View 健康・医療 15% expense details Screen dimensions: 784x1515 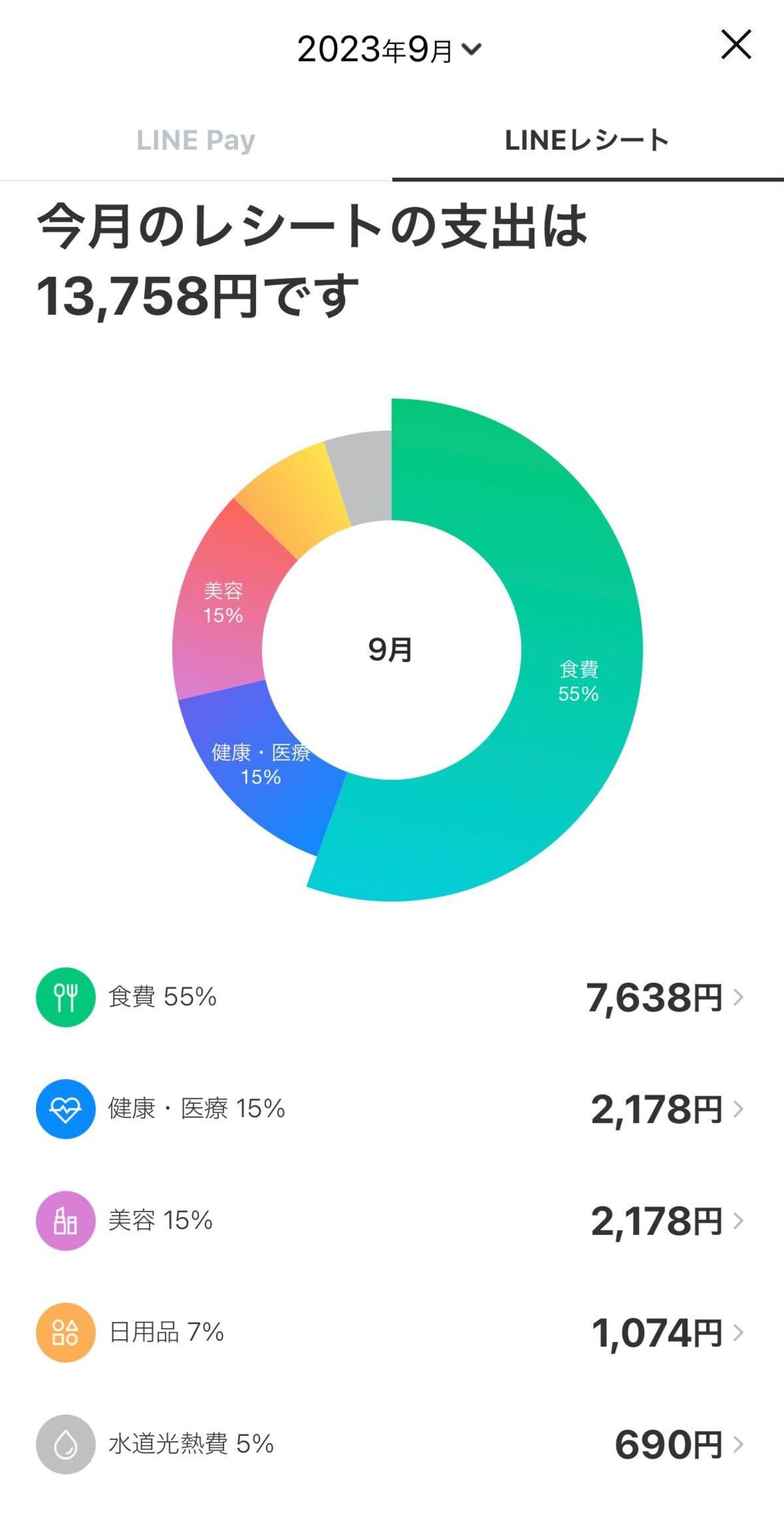coord(391,1109)
